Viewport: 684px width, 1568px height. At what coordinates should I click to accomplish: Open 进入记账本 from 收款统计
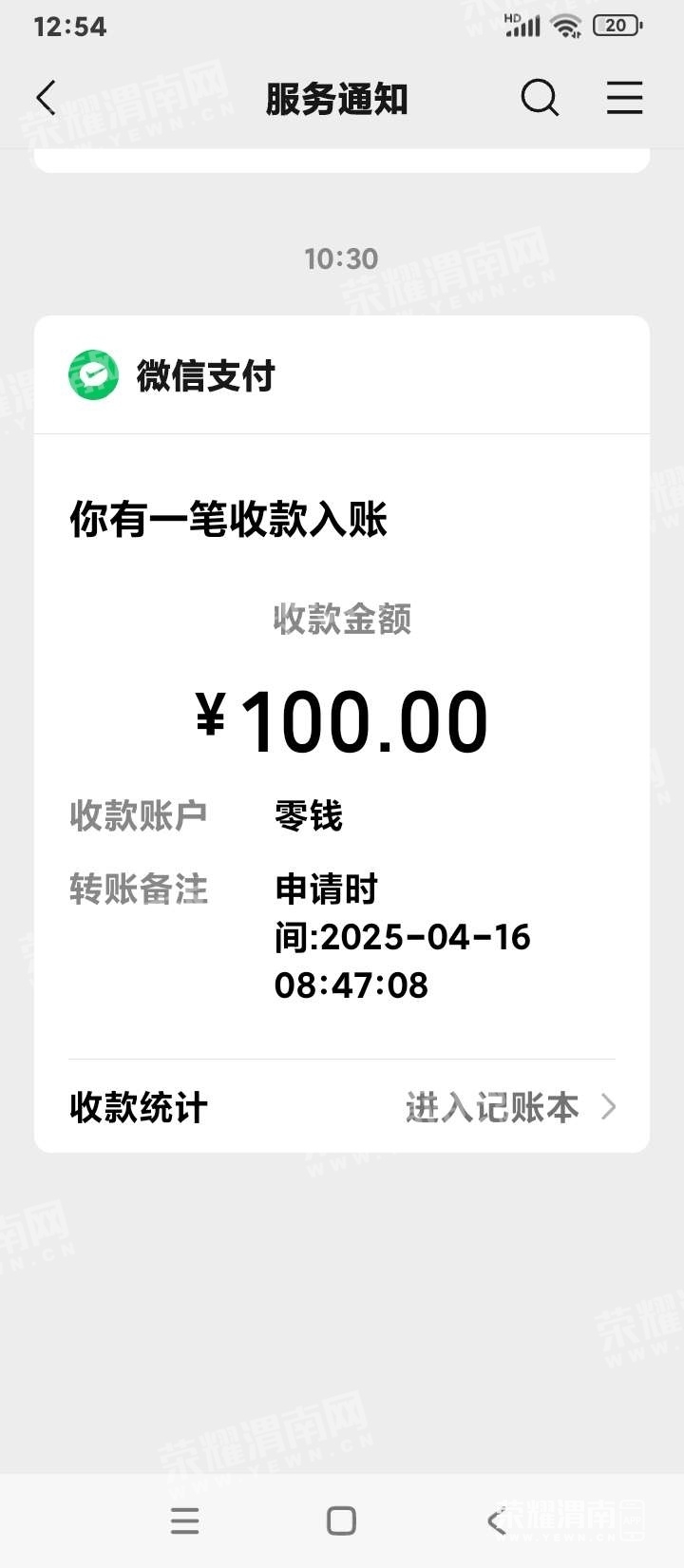tap(509, 1107)
